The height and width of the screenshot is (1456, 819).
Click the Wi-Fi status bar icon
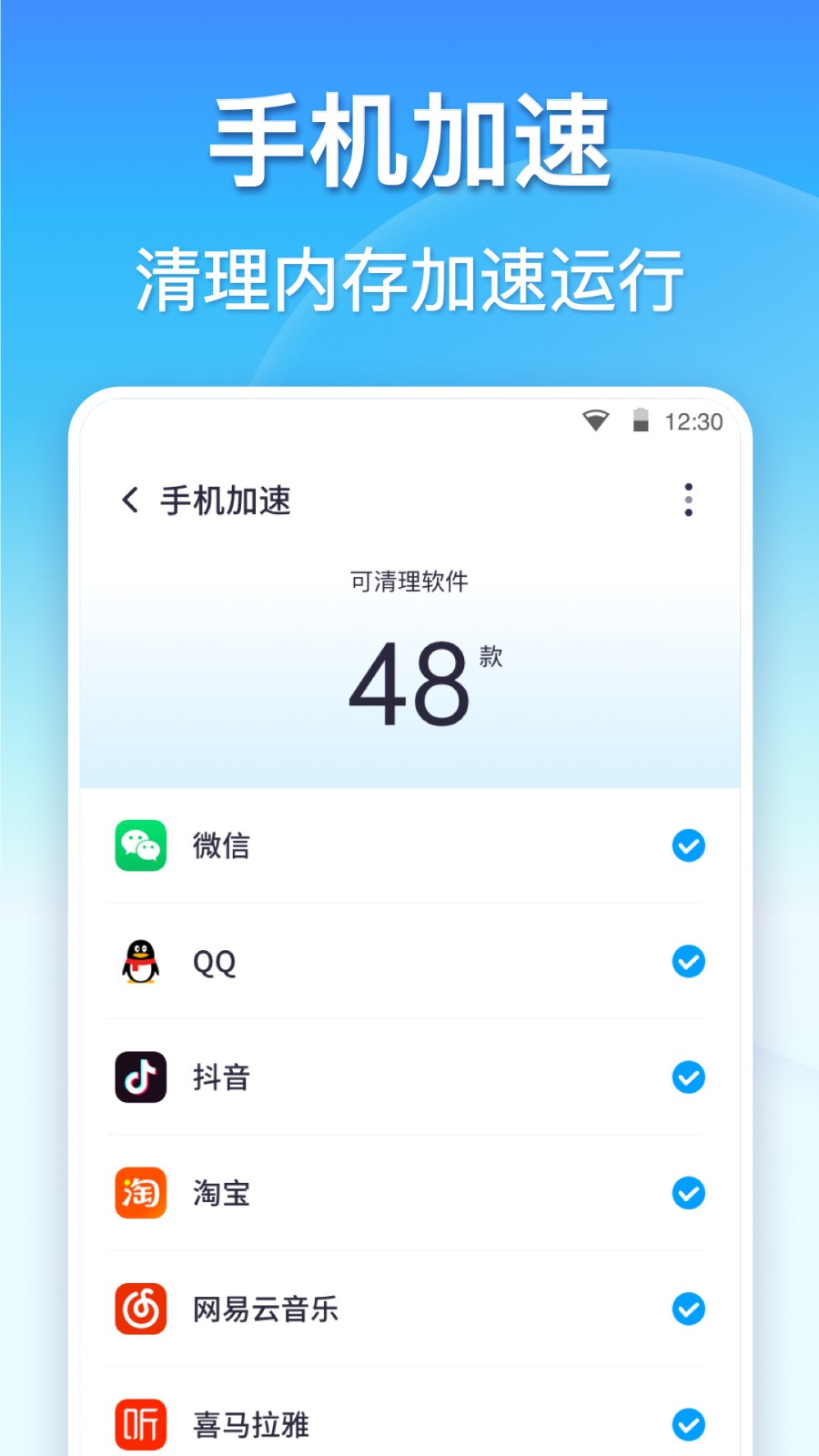(596, 420)
